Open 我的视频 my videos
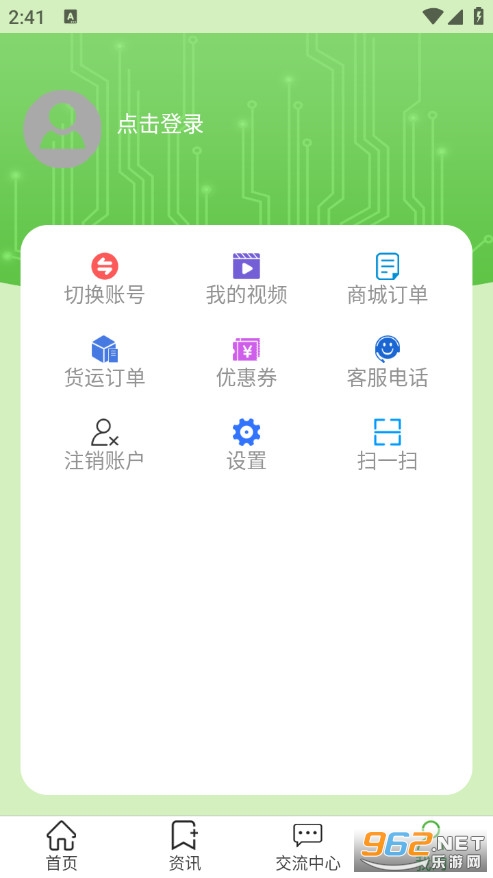The height and width of the screenshot is (878, 493). 246,278
